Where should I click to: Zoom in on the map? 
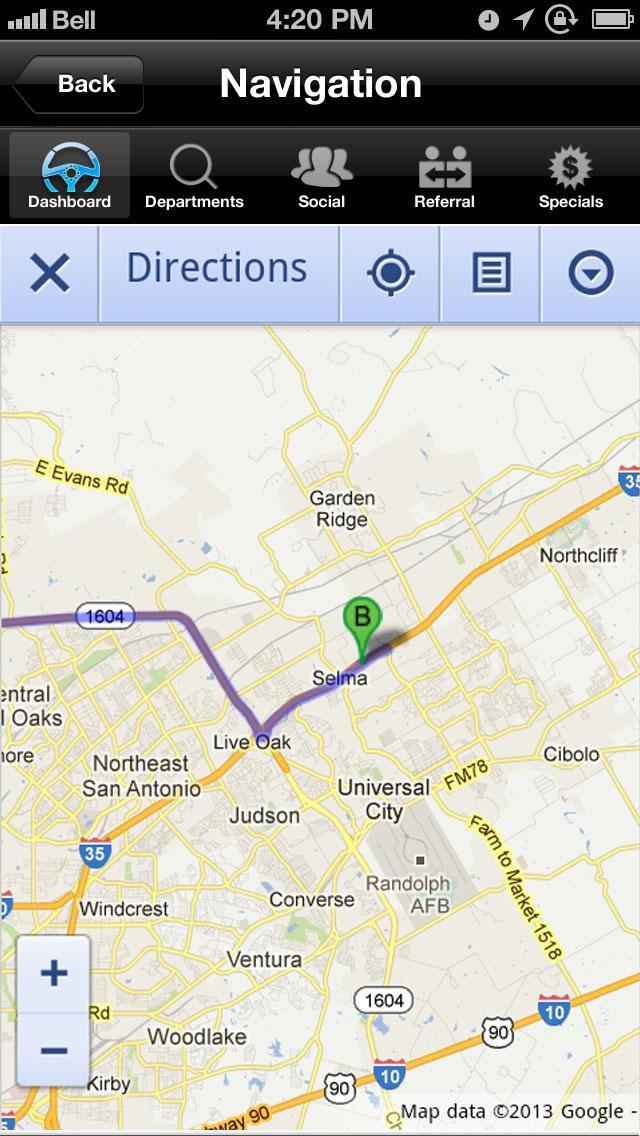(x=54, y=973)
